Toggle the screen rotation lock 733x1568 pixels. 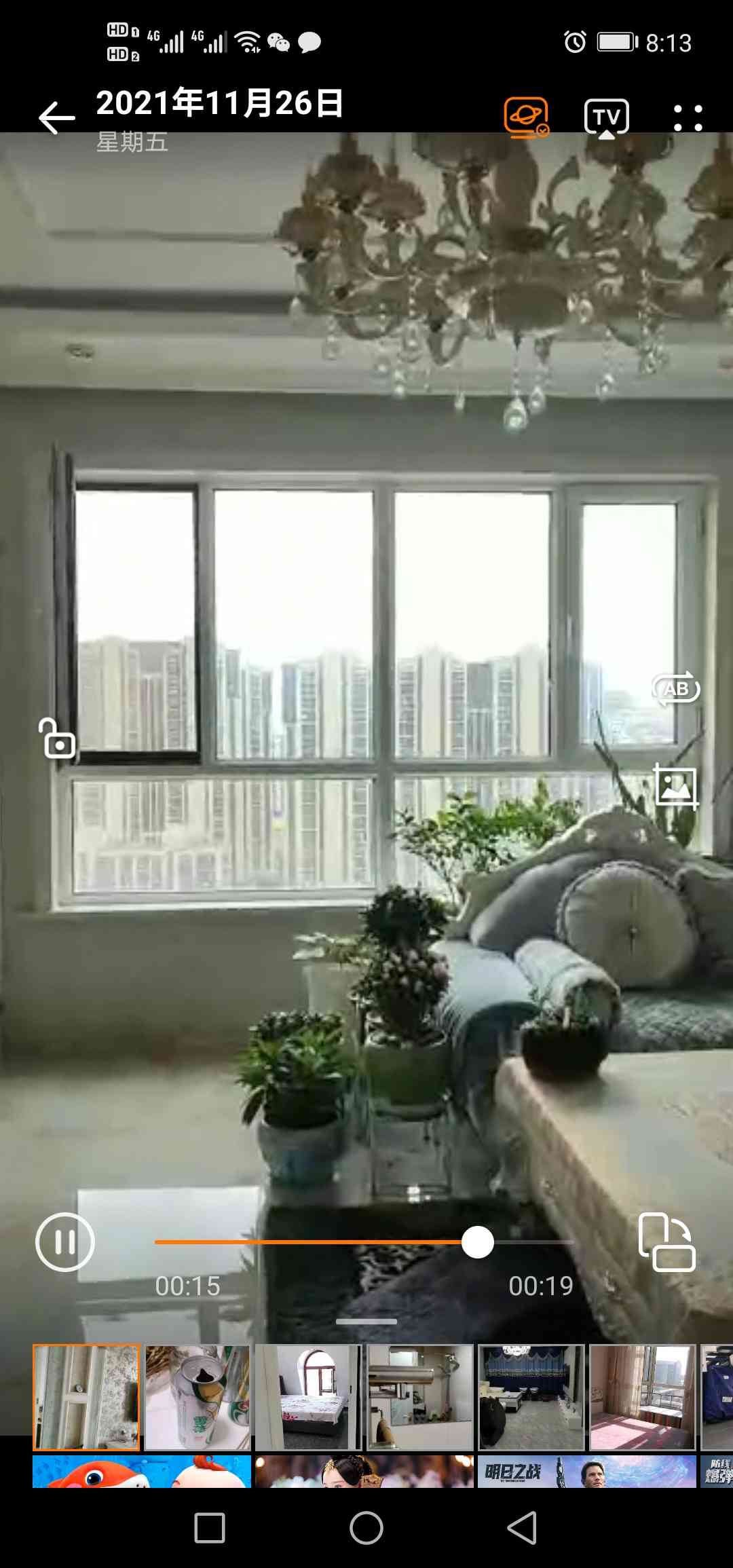click(58, 739)
